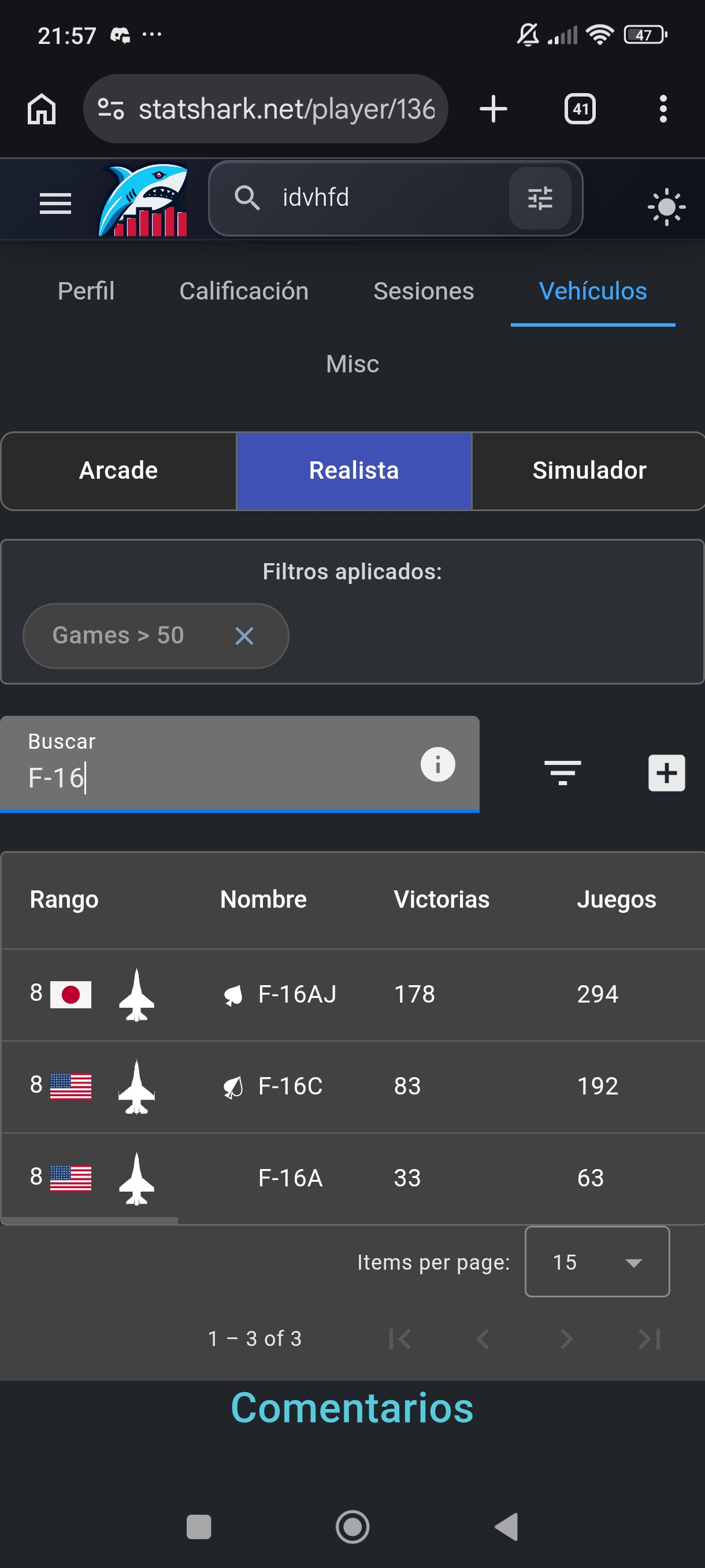The image size is (705, 1568).
Task: Open the browser overflow menu
Action: [663, 109]
